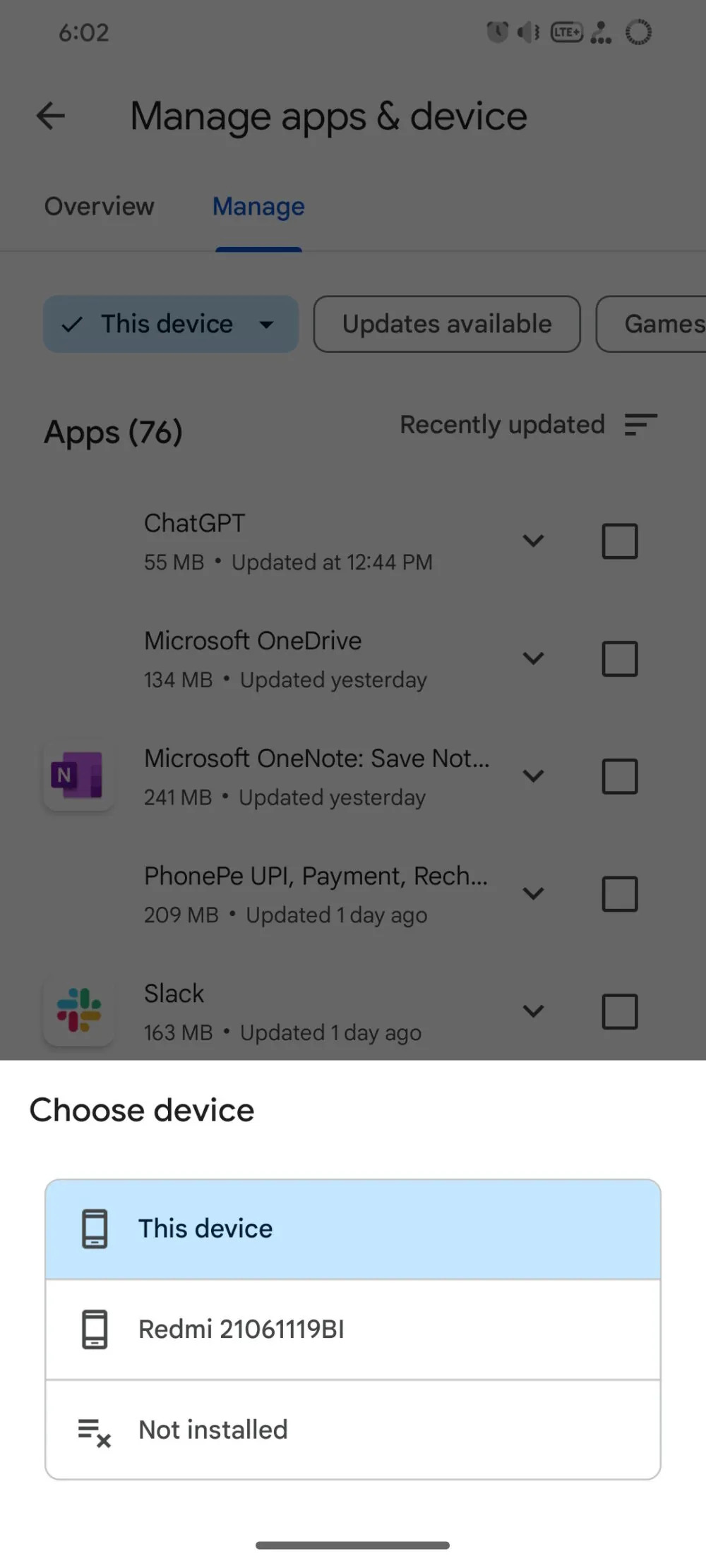Tick the Microsoft OneNote checkbox
This screenshot has width=706, height=1568.
coord(620,776)
